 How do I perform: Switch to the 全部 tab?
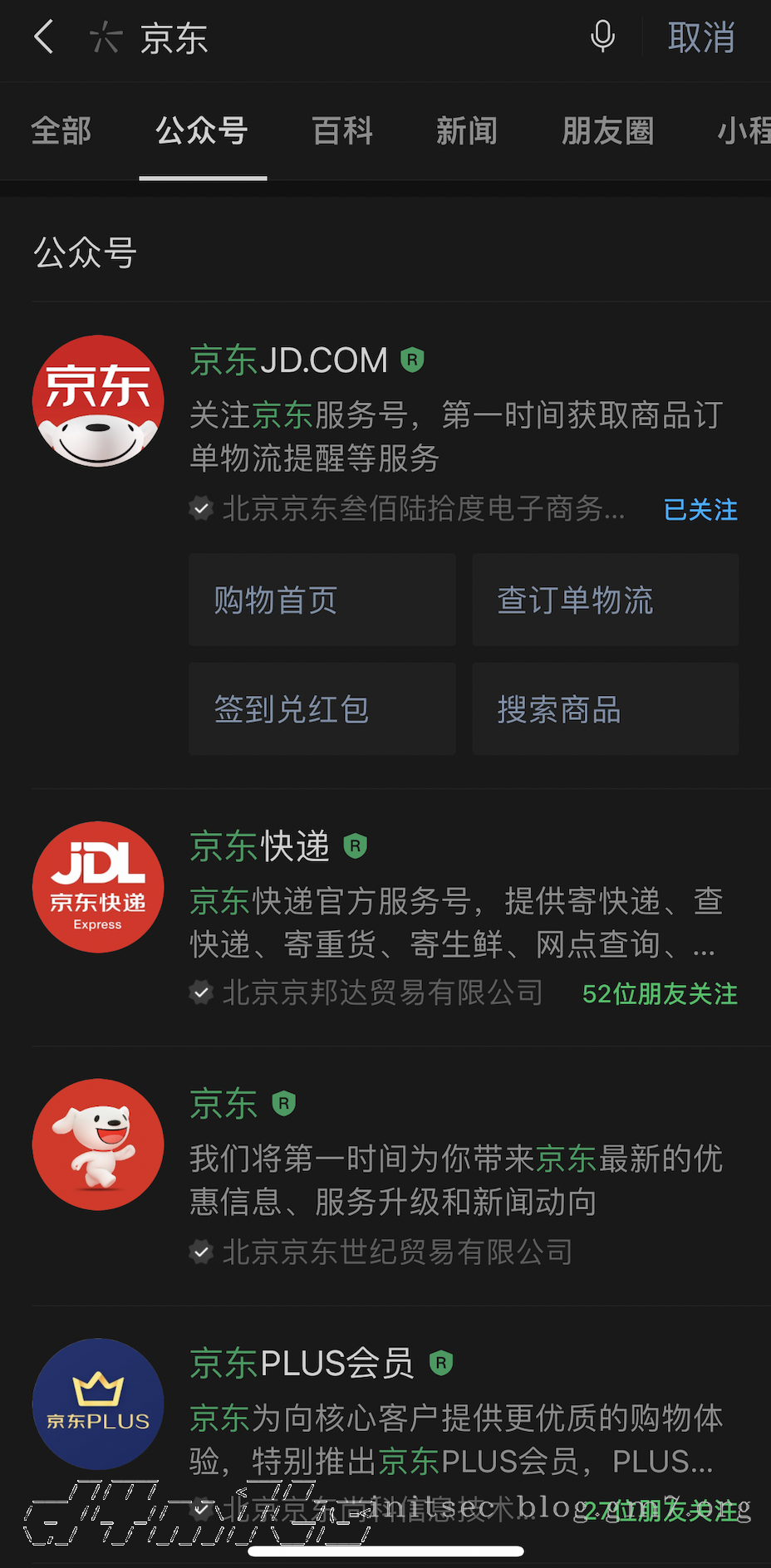click(61, 131)
